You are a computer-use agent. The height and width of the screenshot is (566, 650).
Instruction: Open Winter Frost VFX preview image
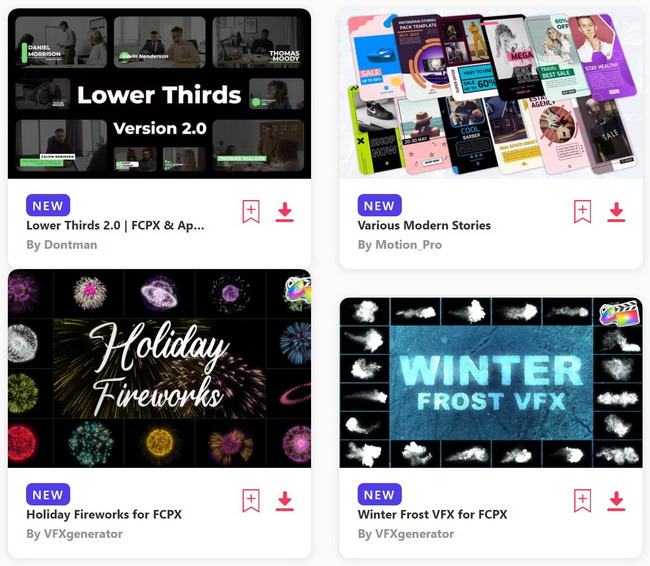pos(491,382)
